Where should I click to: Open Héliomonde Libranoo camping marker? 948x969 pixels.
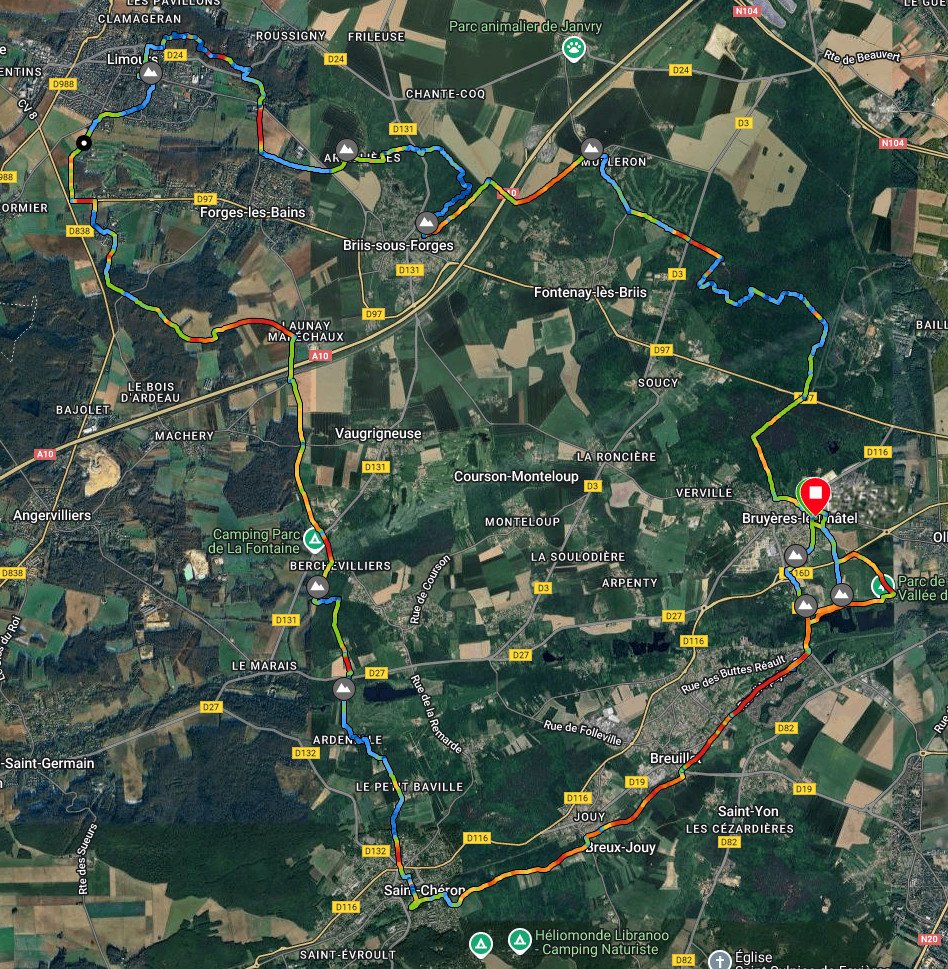pos(519,941)
